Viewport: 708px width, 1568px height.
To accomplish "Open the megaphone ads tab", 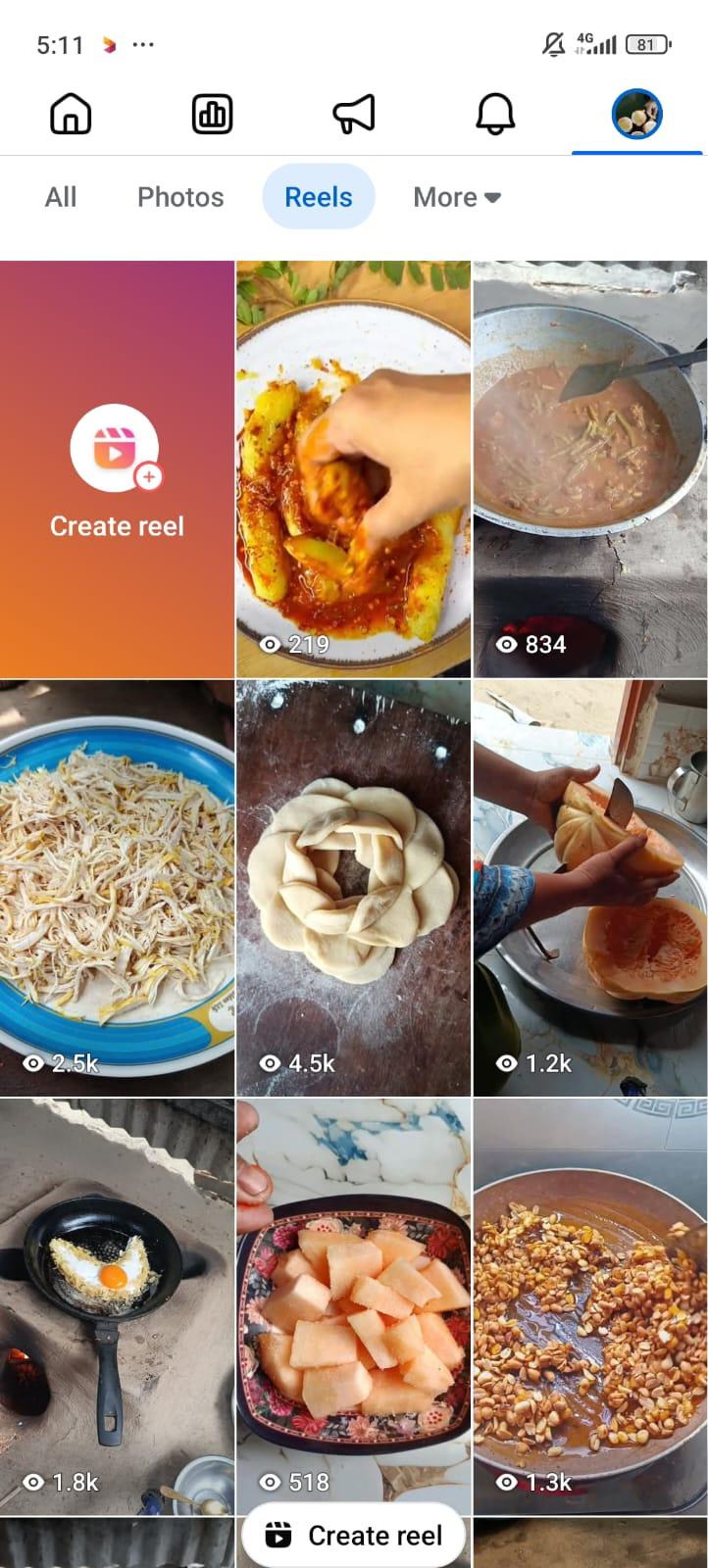I will click(x=354, y=115).
